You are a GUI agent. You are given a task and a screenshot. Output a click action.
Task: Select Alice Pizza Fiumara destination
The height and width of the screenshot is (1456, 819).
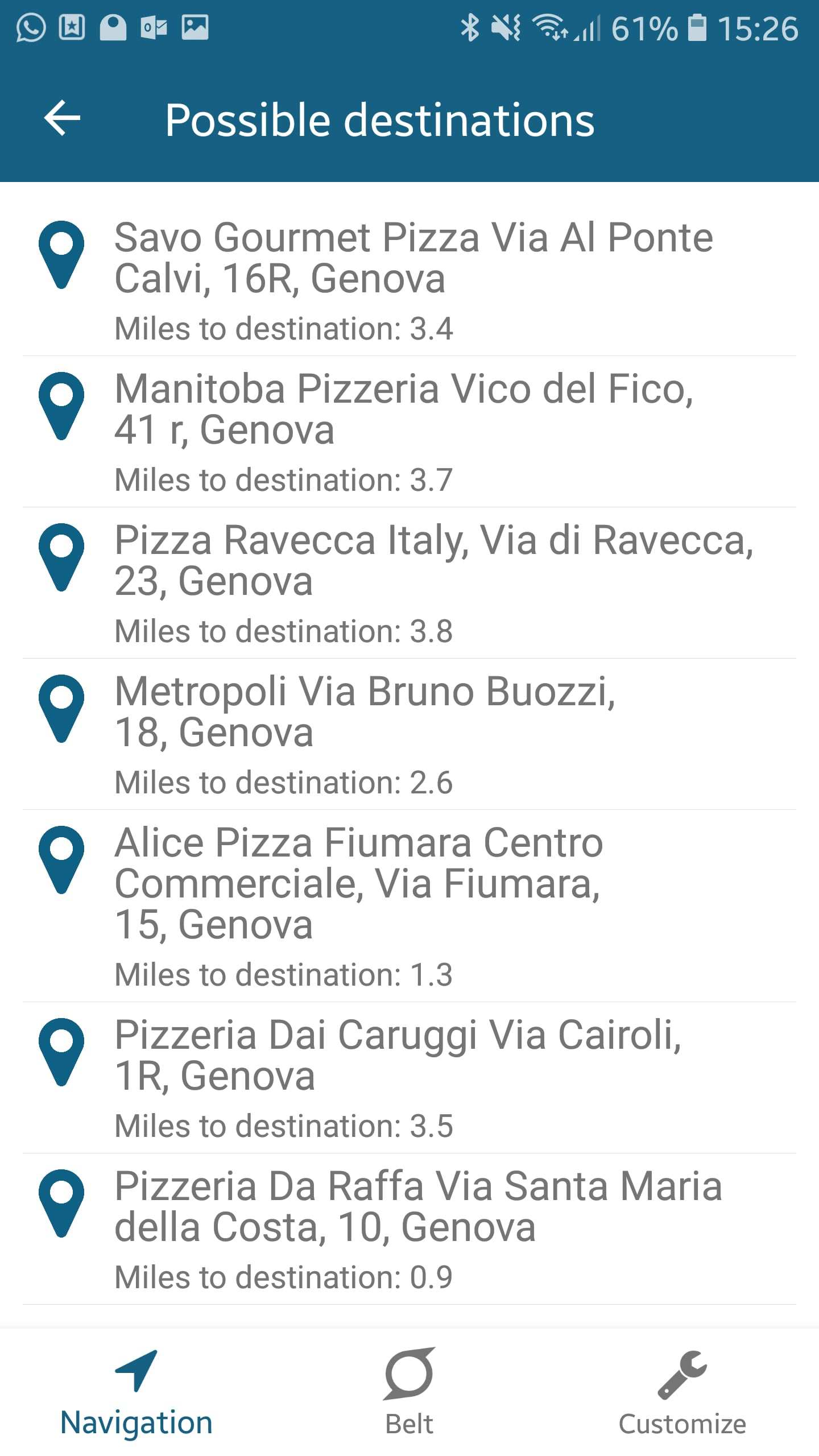409,906
